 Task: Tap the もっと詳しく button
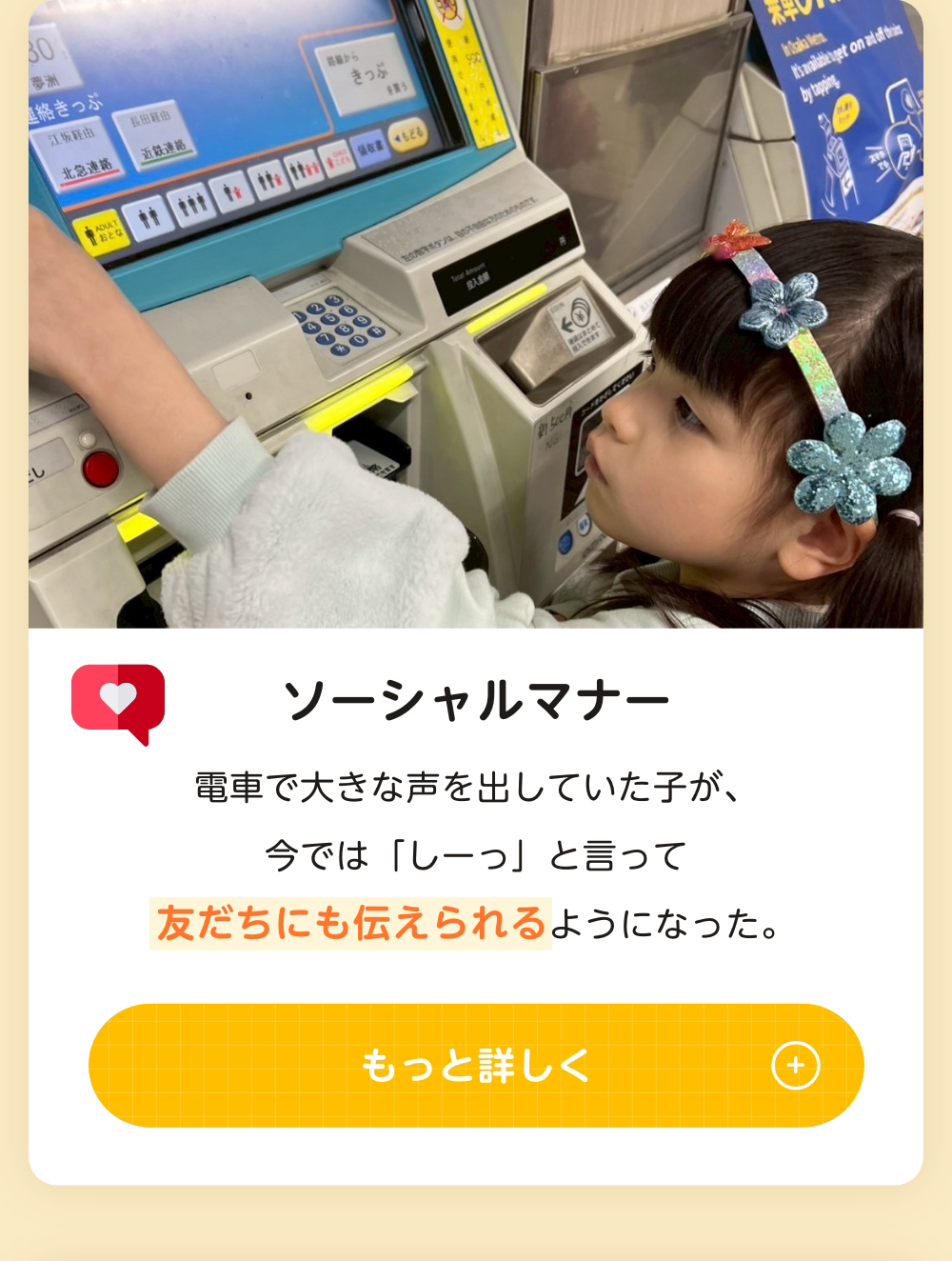[476, 1065]
